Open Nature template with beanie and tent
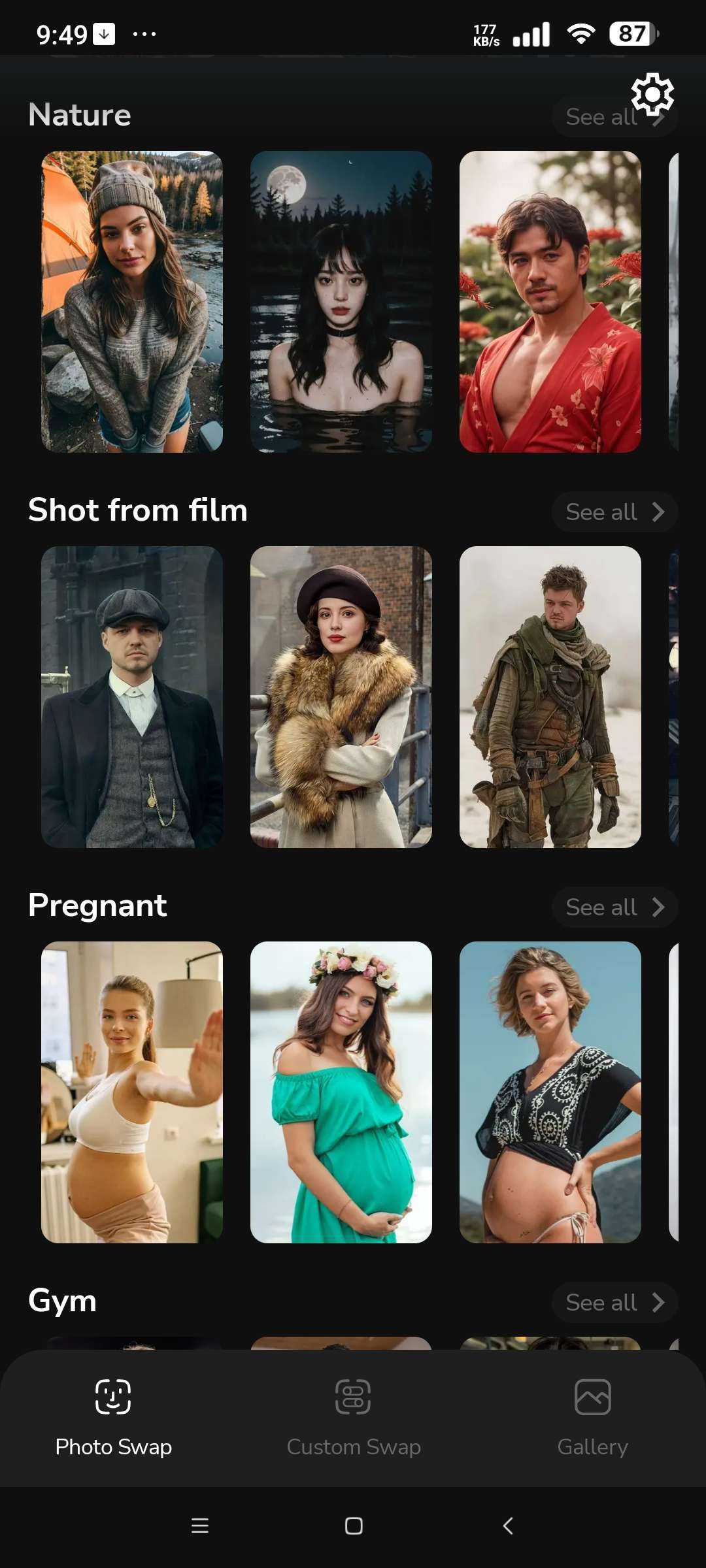706x1568 pixels. point(132,302)
